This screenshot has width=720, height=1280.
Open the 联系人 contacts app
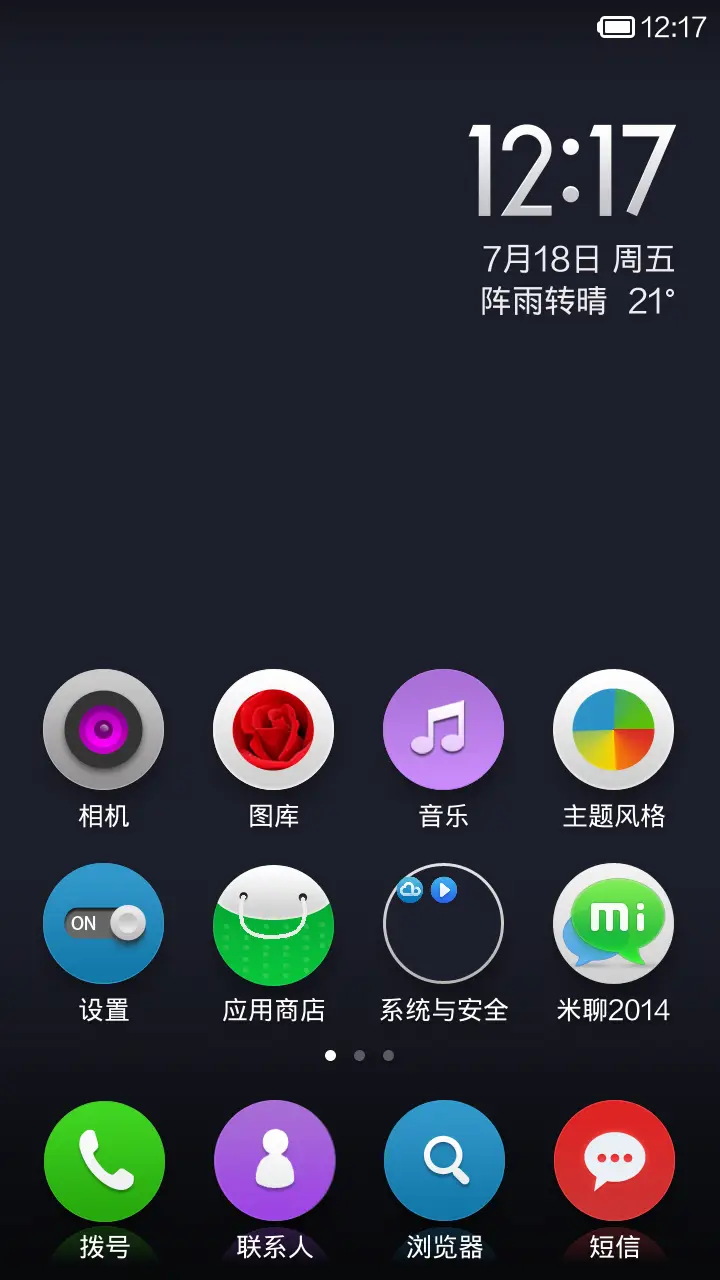click(x=273, y=1160)
